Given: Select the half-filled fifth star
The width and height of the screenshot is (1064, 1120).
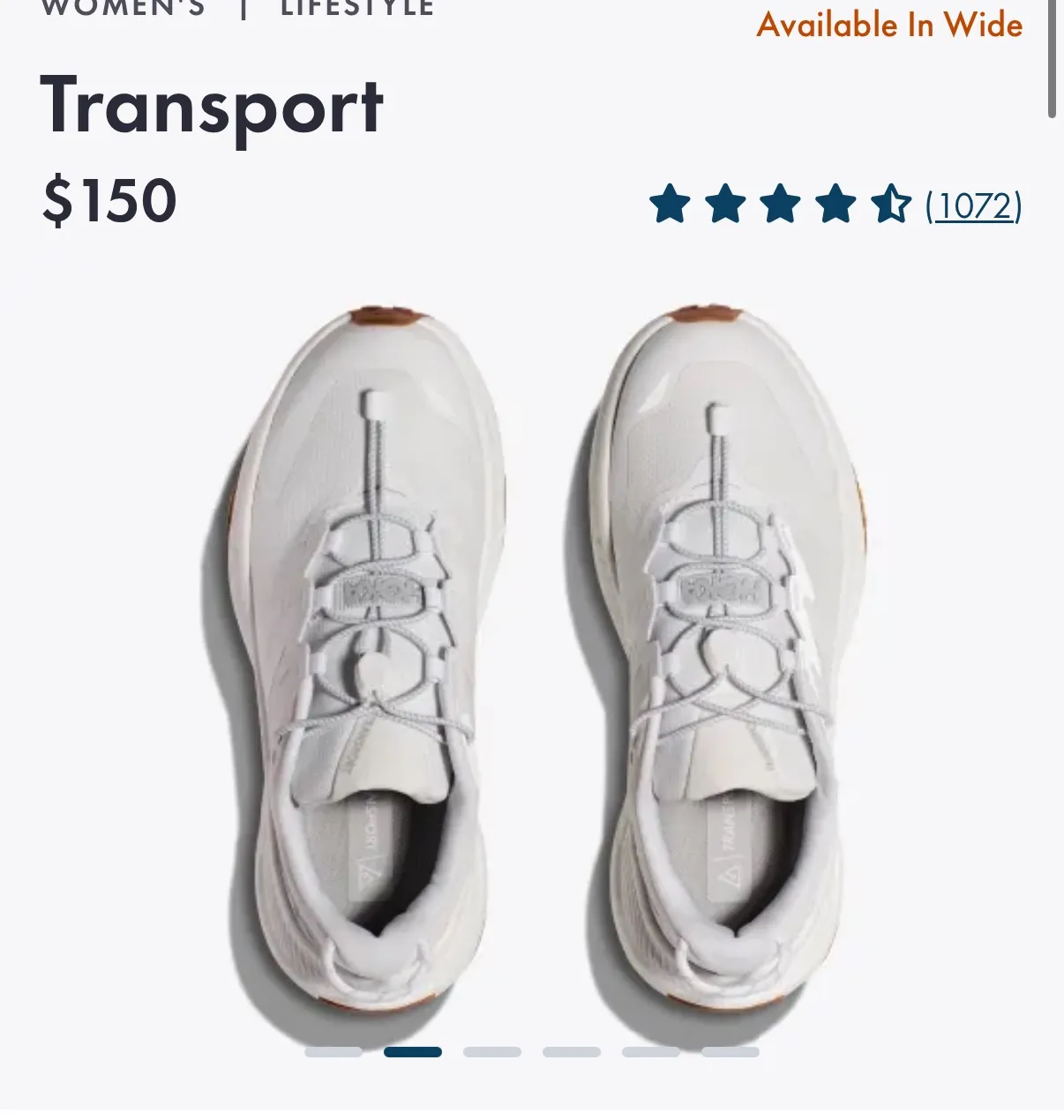Looking at the screenshot, I should (893, 206).
